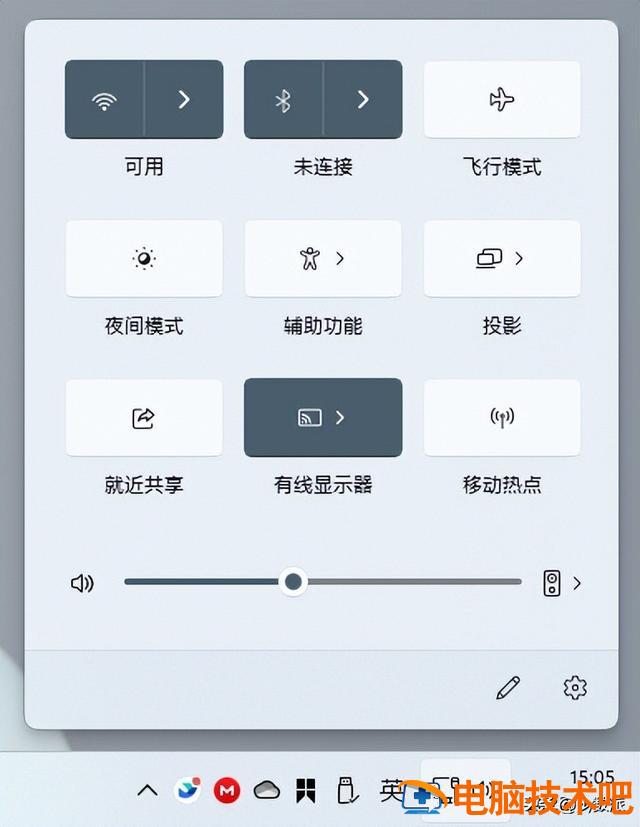The height and width of the screenshot is (827, 640).
Task: Expand the Wi-Fi networks list arrow
Action: [184, 99]
